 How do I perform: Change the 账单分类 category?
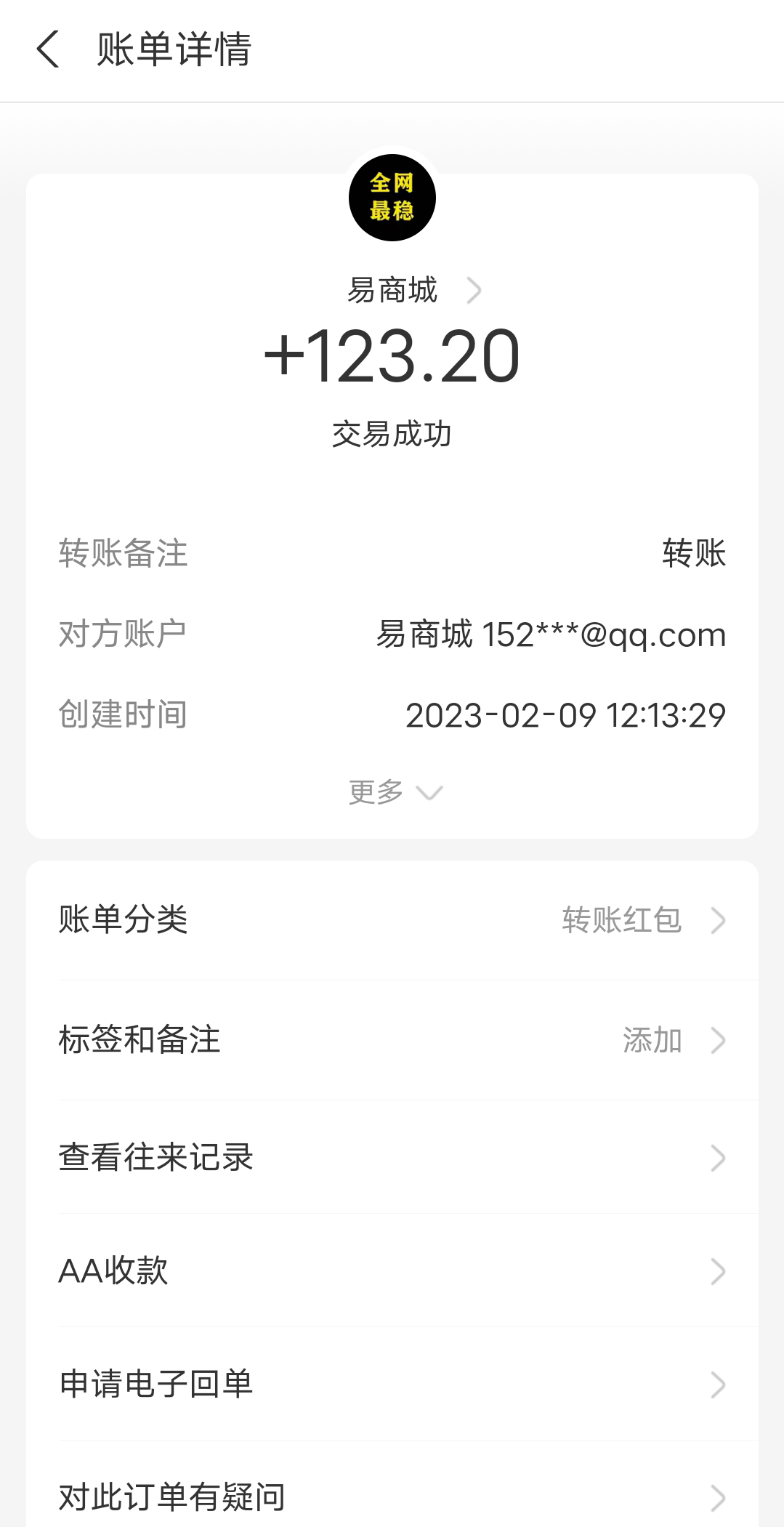(392, 920)
